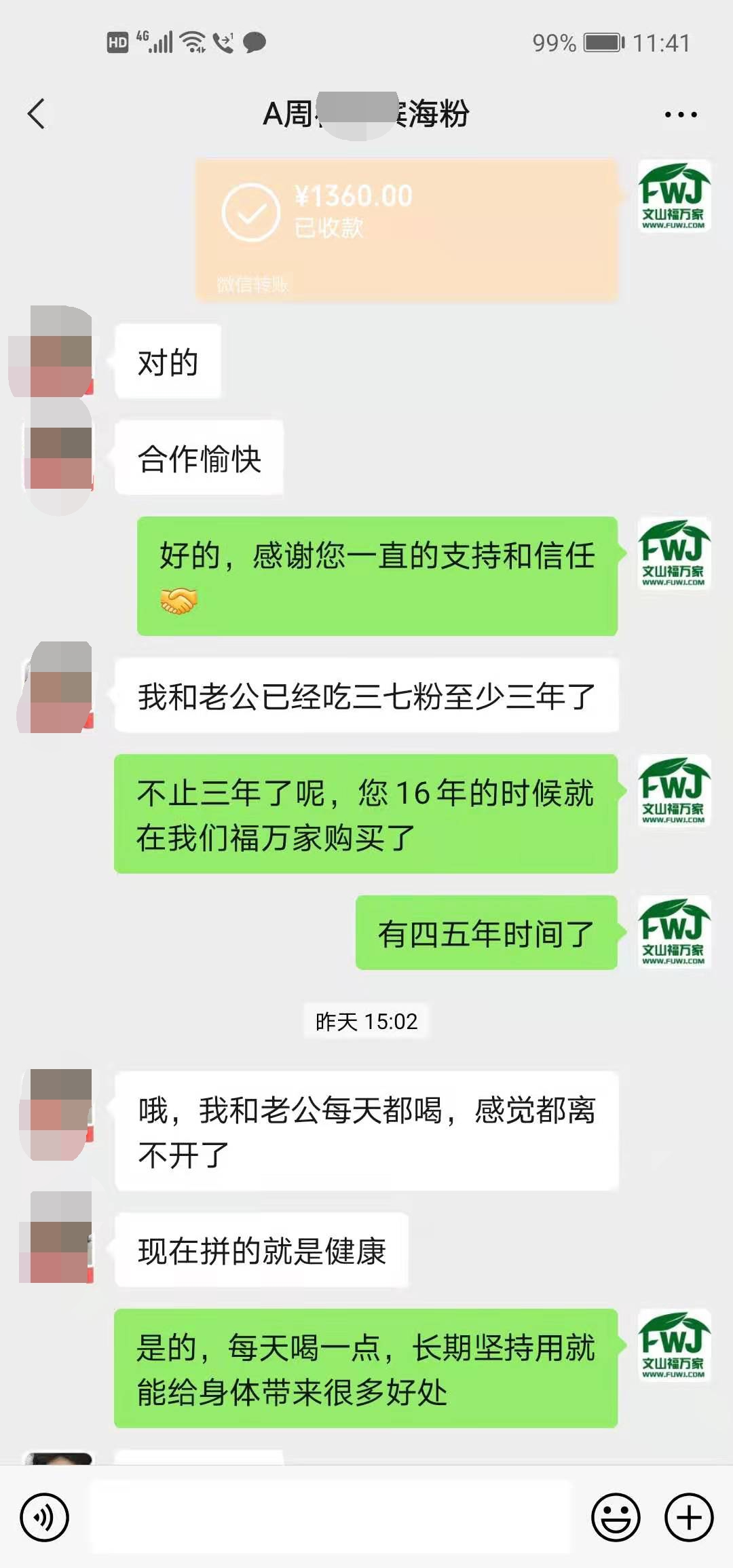Switch to voice message input
The width and height of the screenshot is (733, 1568).
point(45,1517)
